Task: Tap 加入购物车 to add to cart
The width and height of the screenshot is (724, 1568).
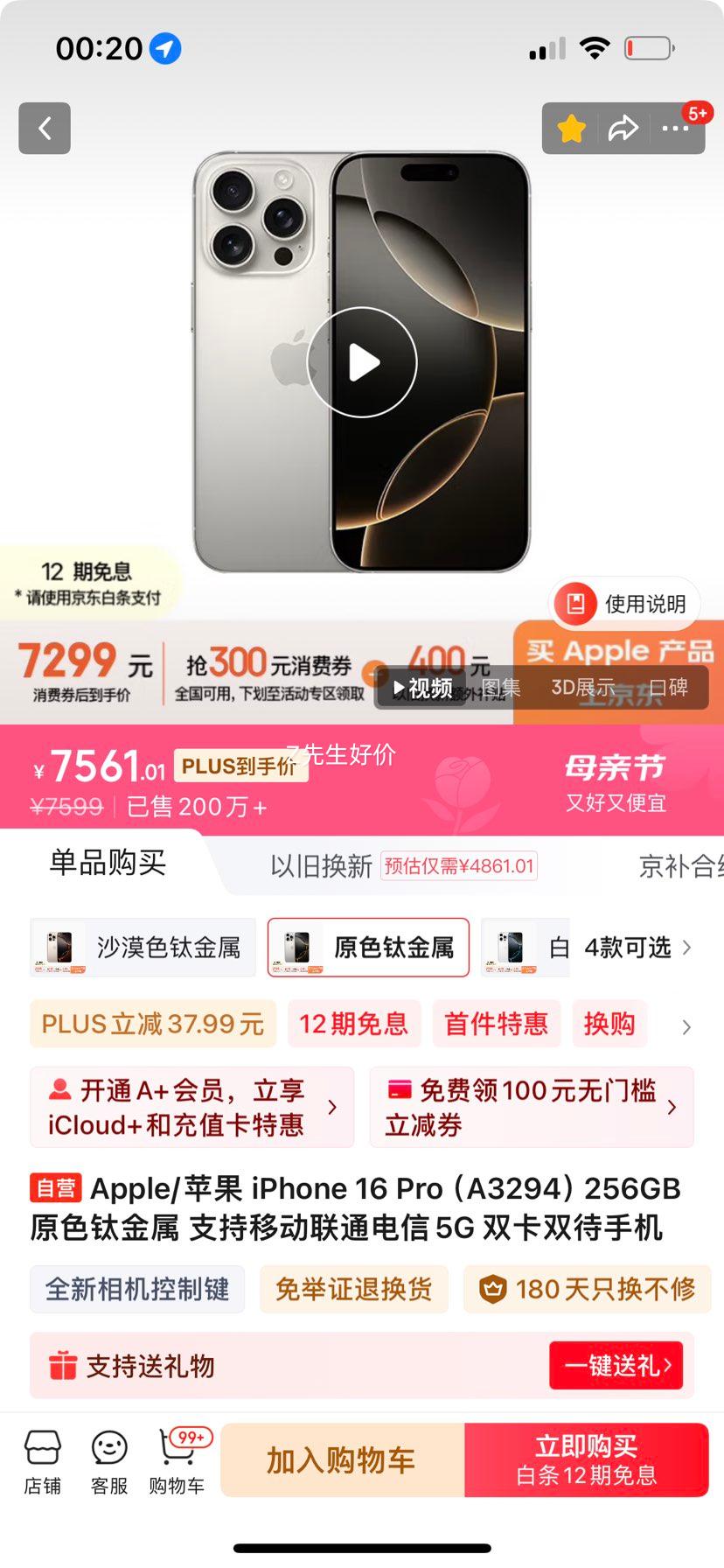Action: coord(342,1460)
